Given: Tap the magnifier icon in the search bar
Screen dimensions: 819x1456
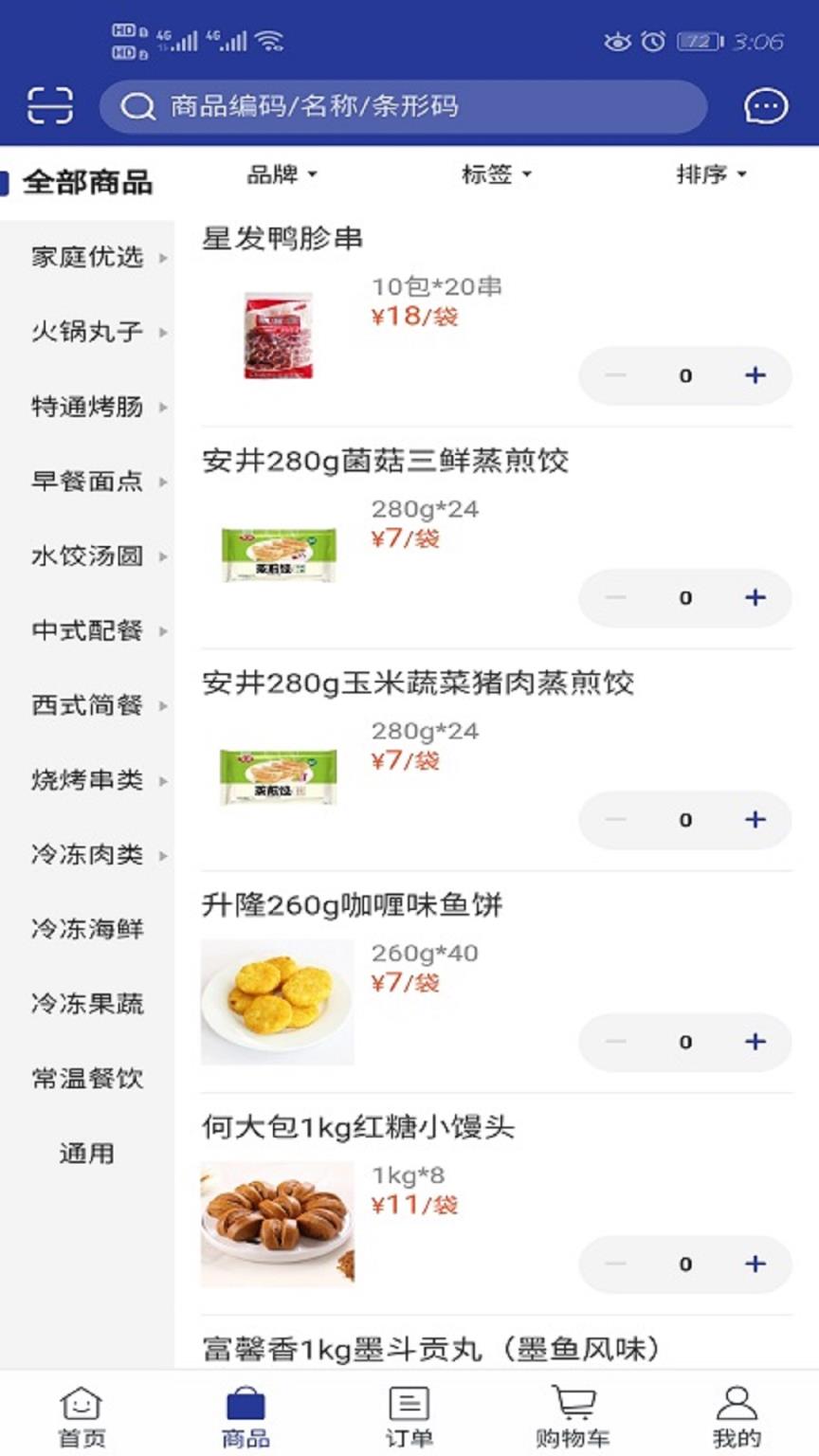Looking at the screenshot, I should click(x=137, y=106).
